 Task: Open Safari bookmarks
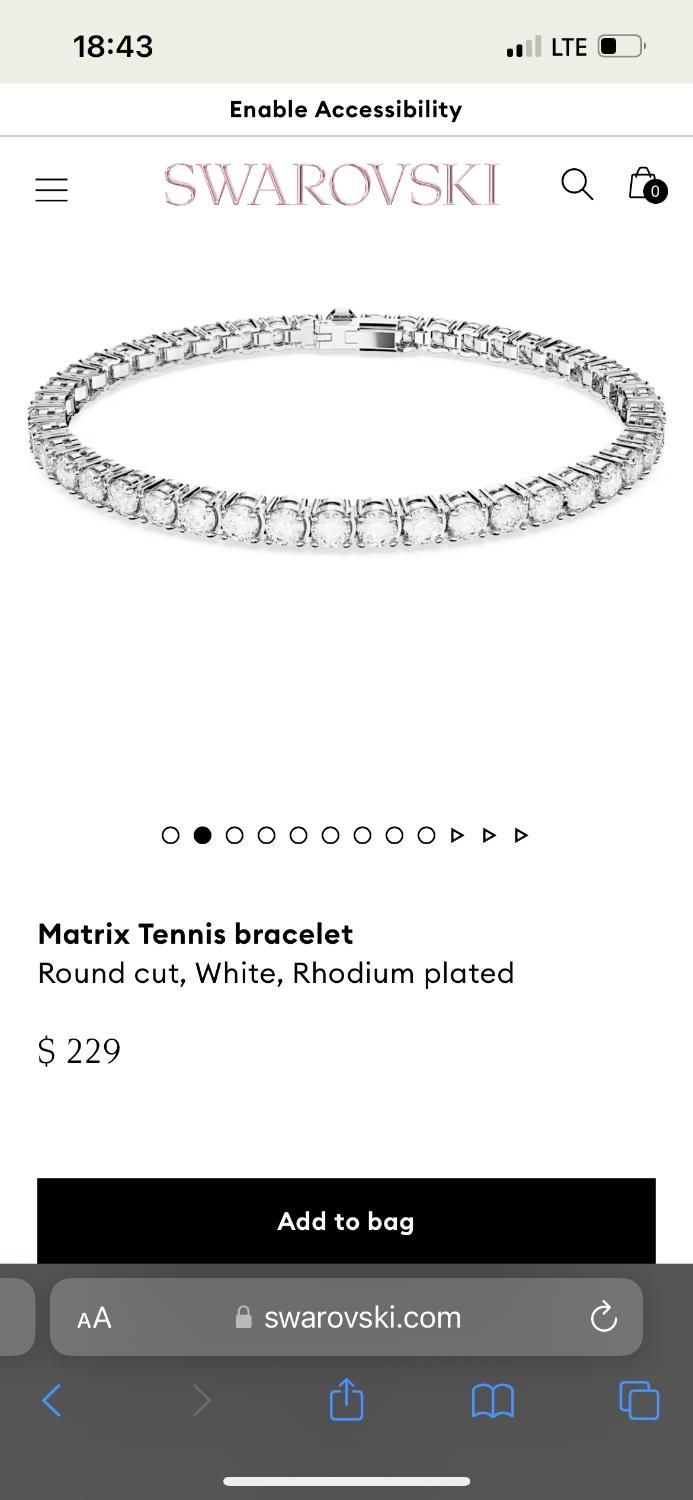pos(492,1400)
